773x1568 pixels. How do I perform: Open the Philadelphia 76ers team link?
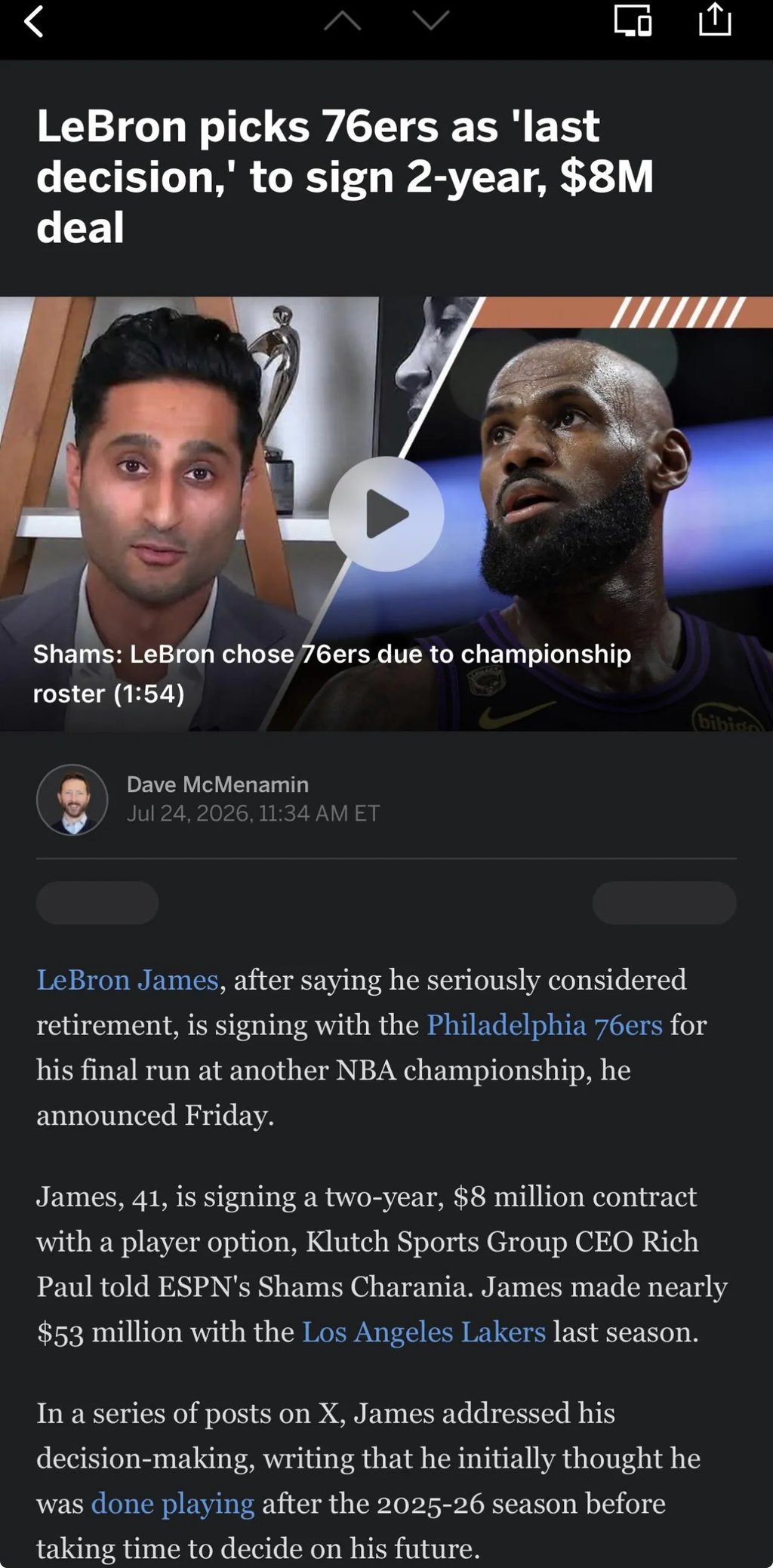544,1025
